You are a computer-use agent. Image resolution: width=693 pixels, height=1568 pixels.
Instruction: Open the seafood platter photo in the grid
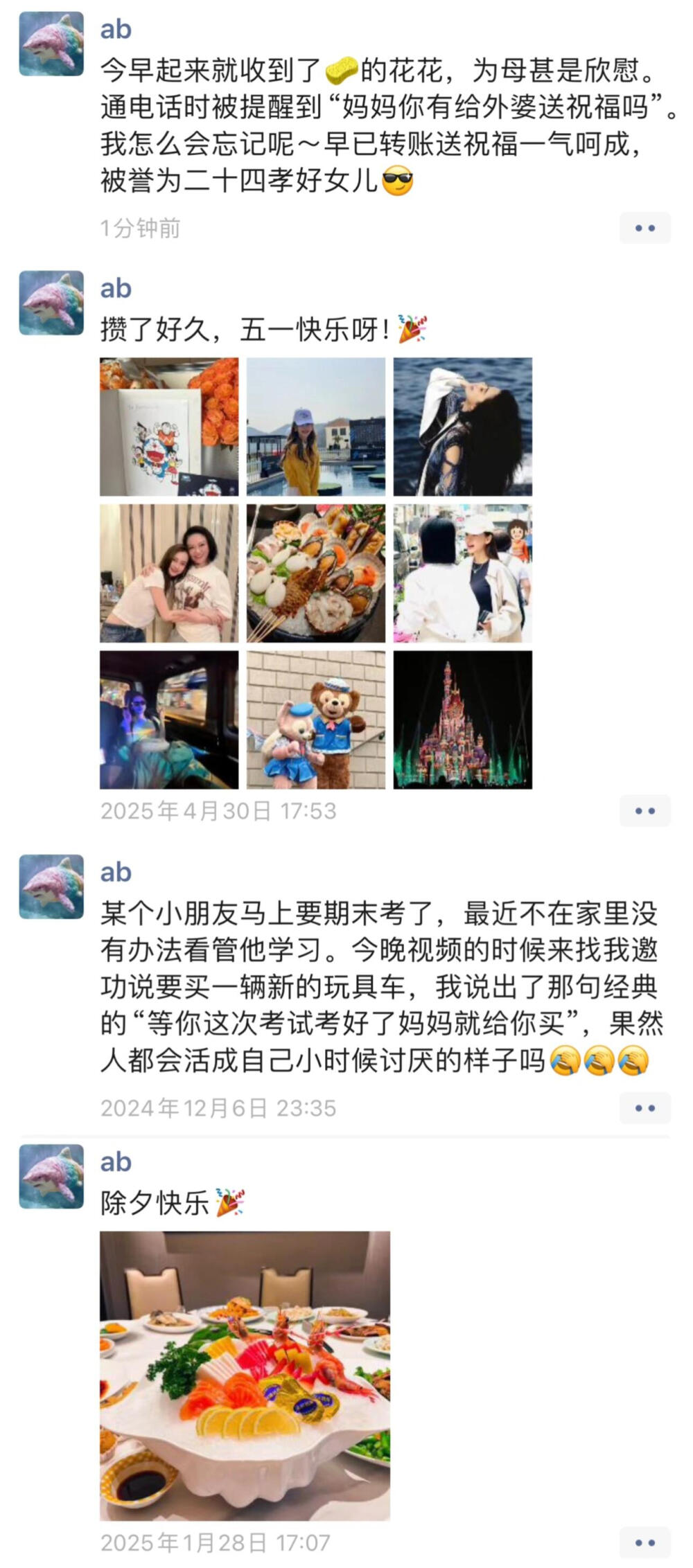[x=316, y=573]
